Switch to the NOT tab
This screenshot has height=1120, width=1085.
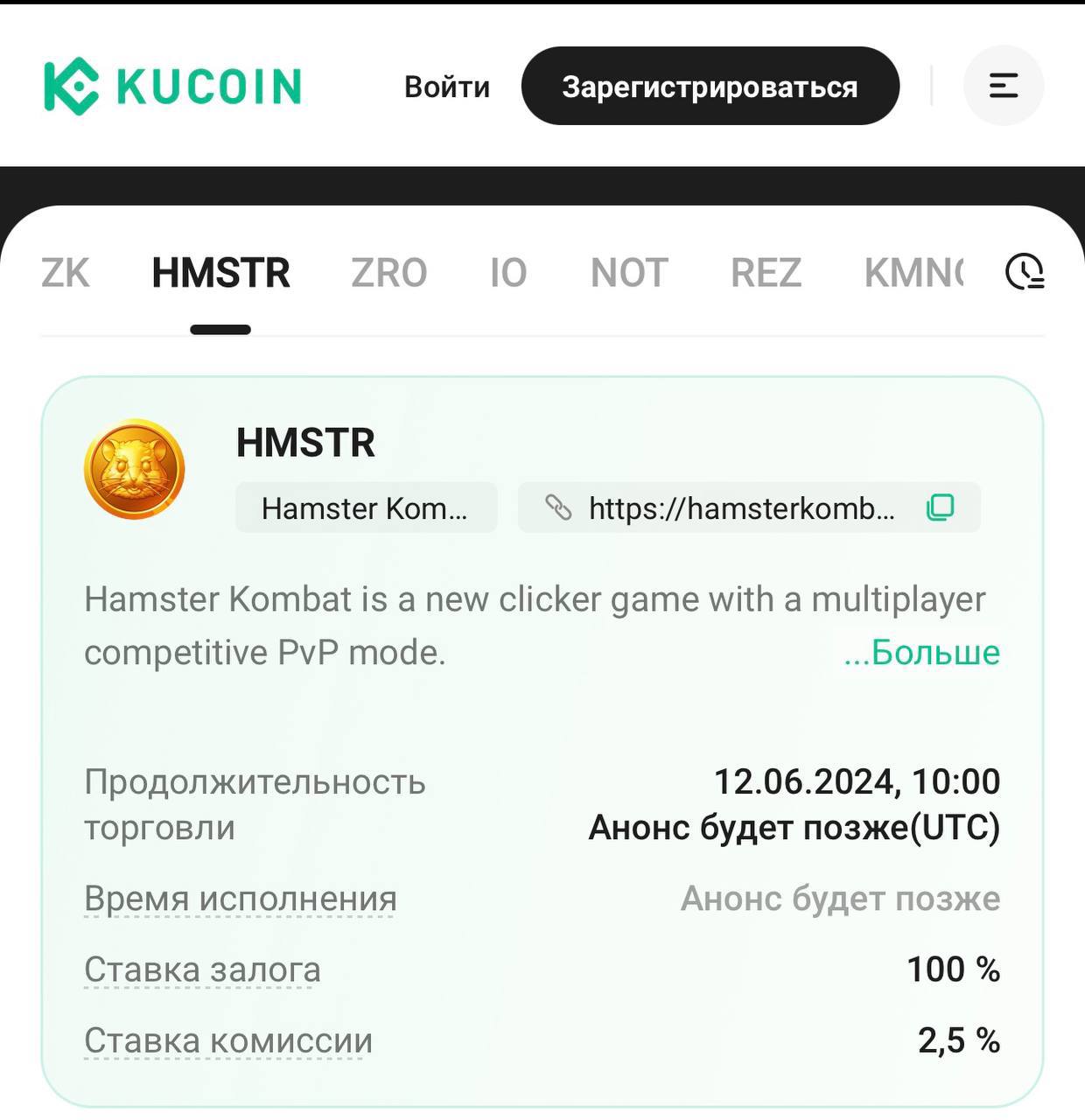click(629, 273)
